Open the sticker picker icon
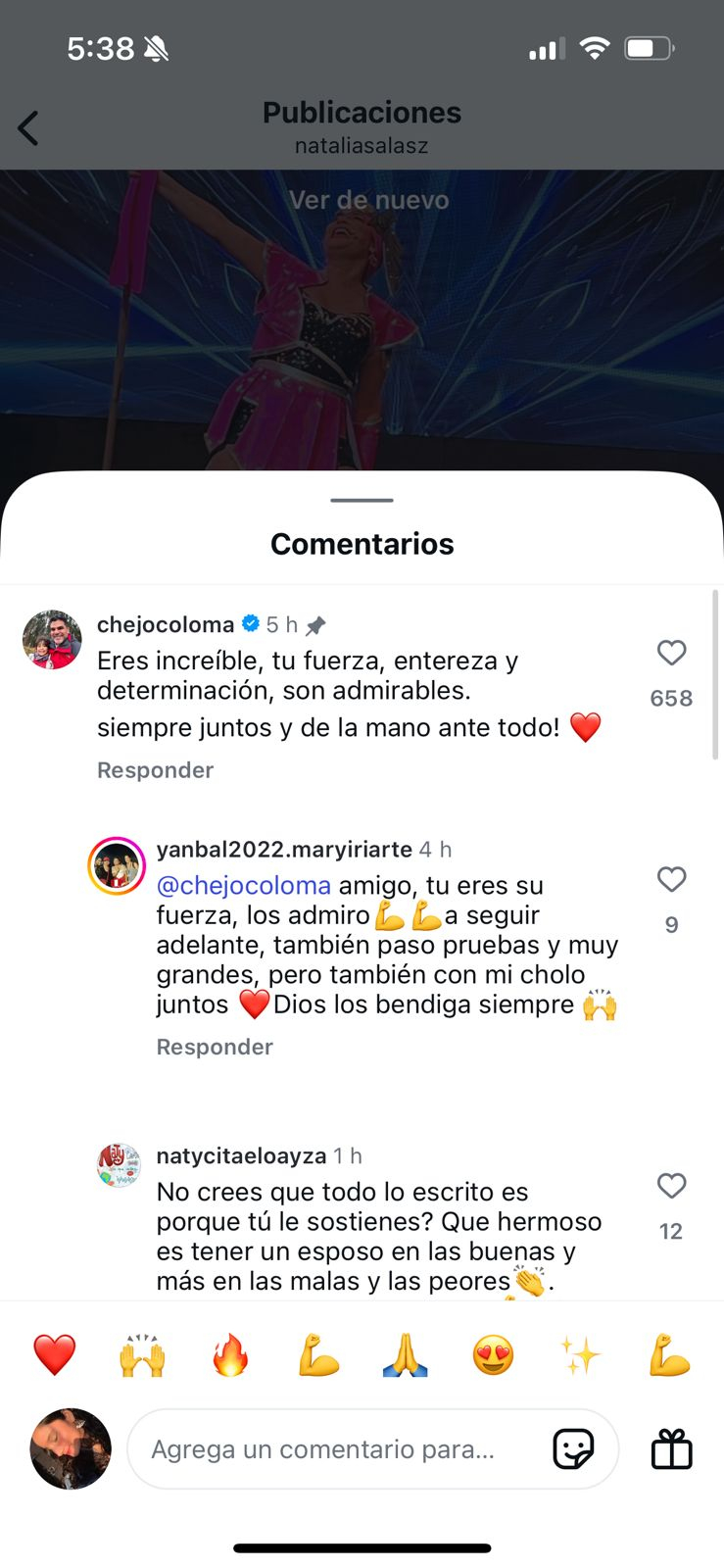This screenshot has width=724, height=1568. coord(573,1449)
